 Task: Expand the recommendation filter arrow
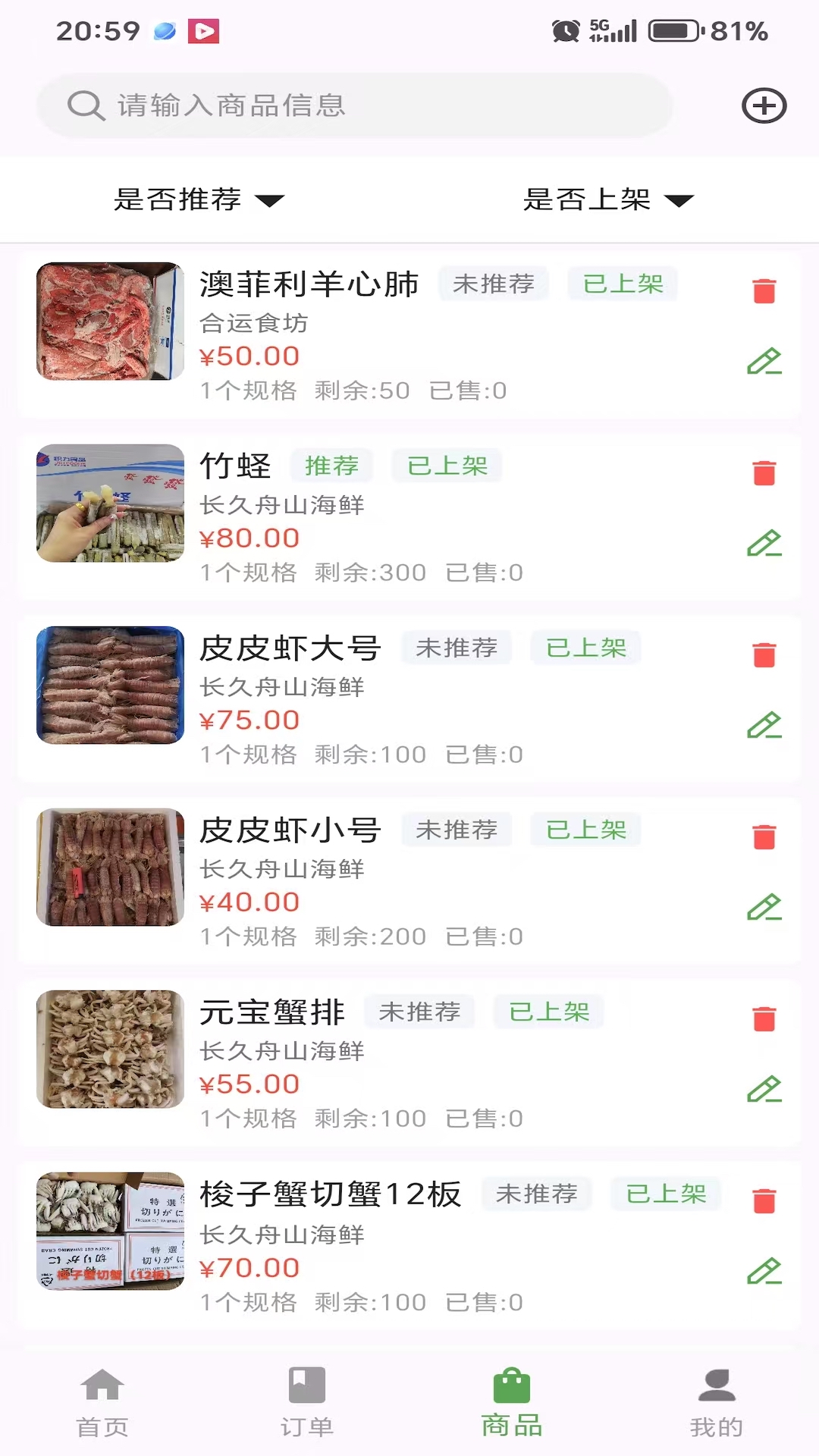click(269, 202)
